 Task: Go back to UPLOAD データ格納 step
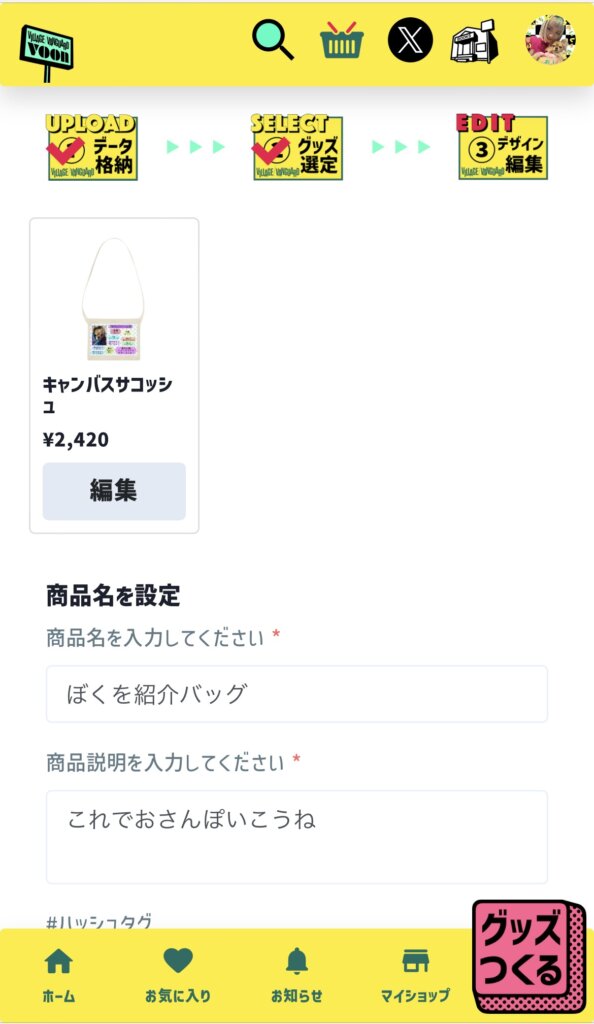coord(91,147)
